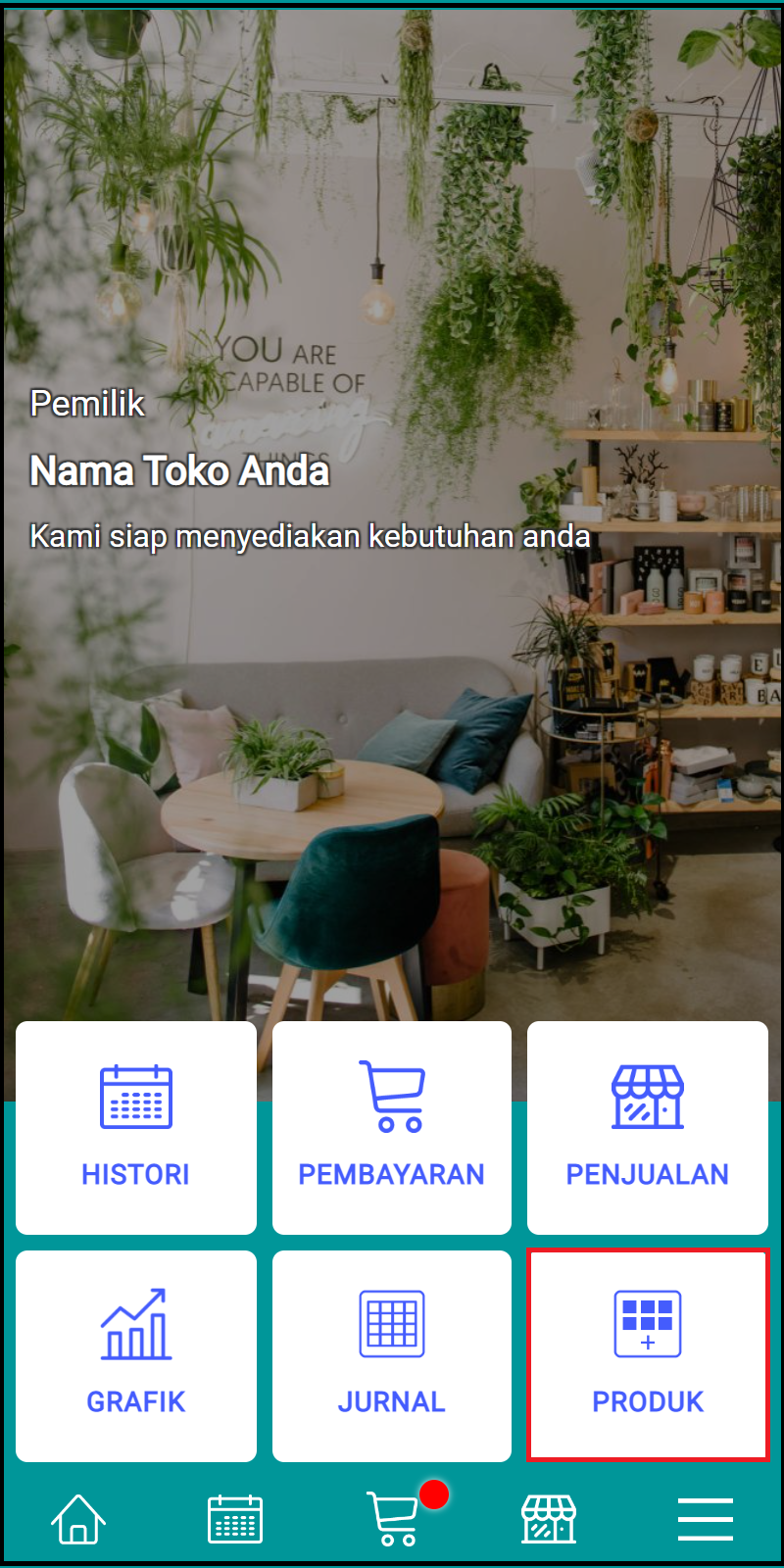Viewport: 784px width, 1568px height.
Task: Select the bar chart icon on GRAFIK card
Action: 135,1323
